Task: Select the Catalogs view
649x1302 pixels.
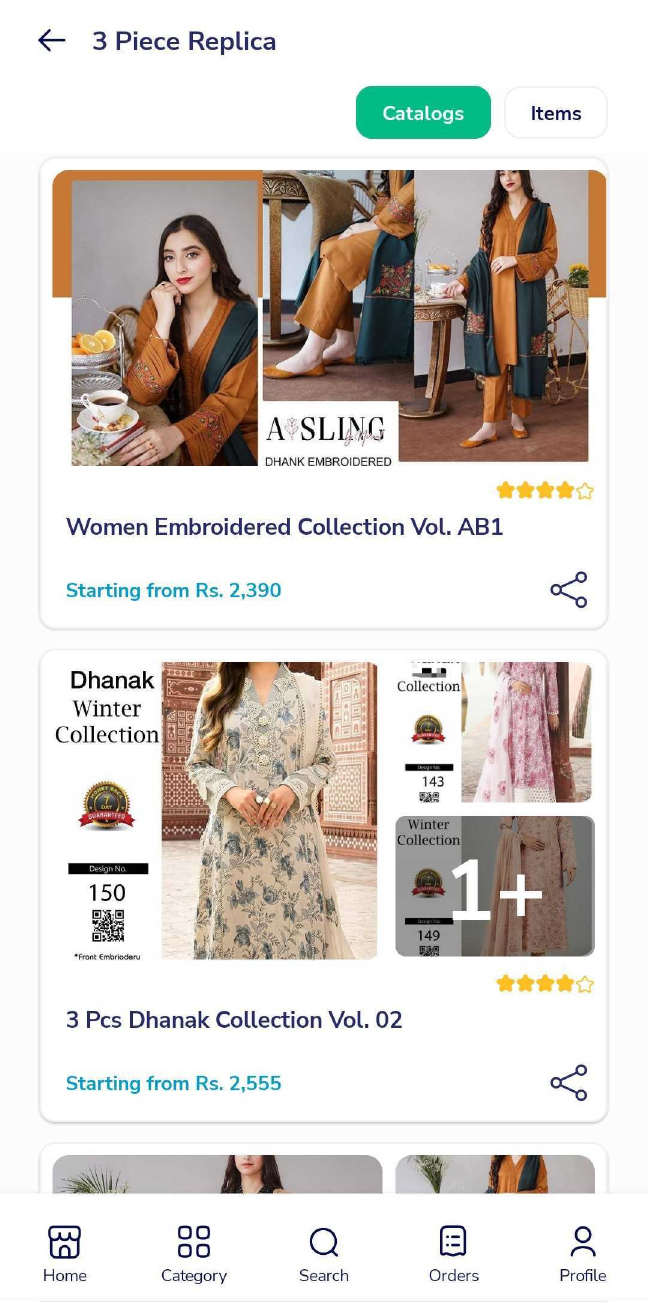Action: point(423,113)
